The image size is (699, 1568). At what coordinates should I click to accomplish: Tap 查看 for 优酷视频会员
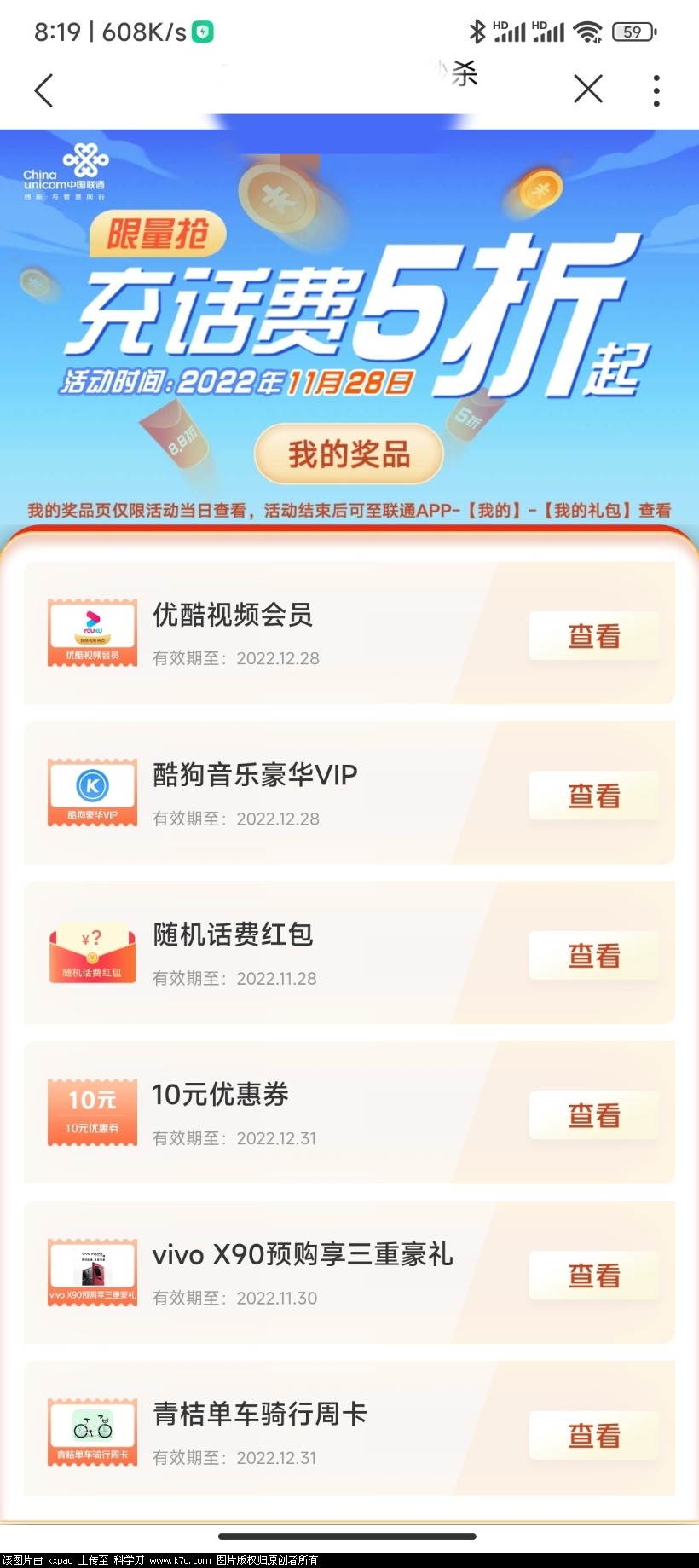594,636
